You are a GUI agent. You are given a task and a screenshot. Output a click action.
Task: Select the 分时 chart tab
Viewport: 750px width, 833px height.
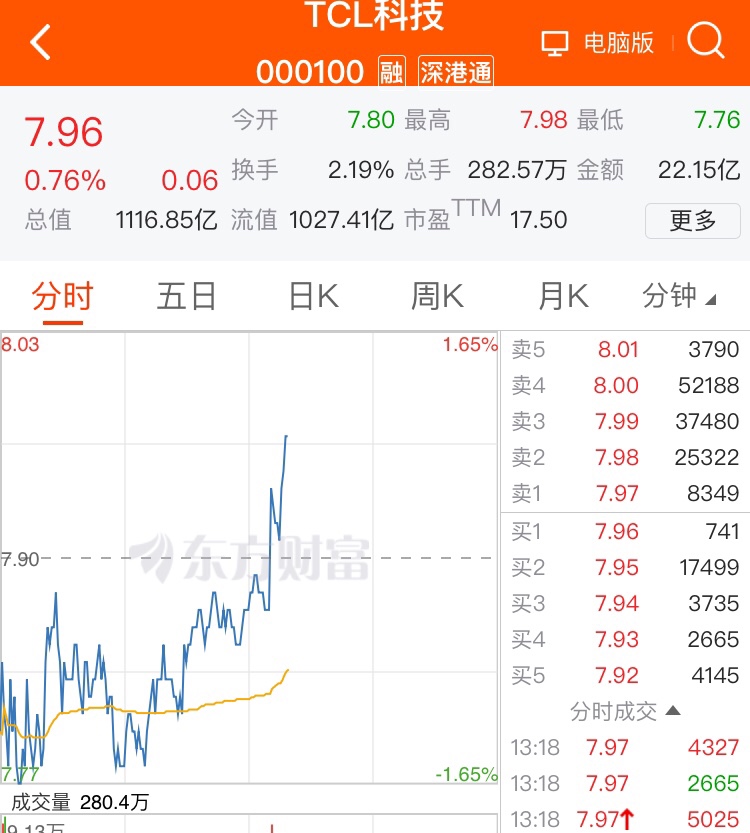62,297
